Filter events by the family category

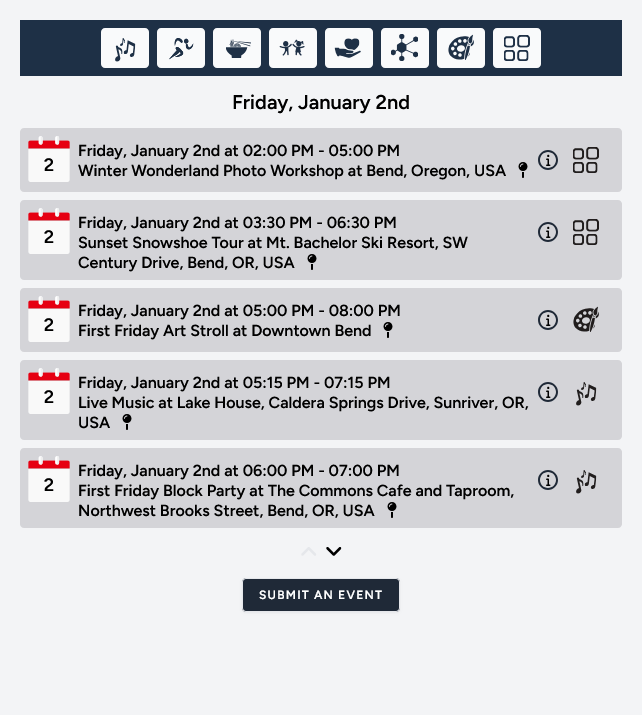[x=293, y=48]
